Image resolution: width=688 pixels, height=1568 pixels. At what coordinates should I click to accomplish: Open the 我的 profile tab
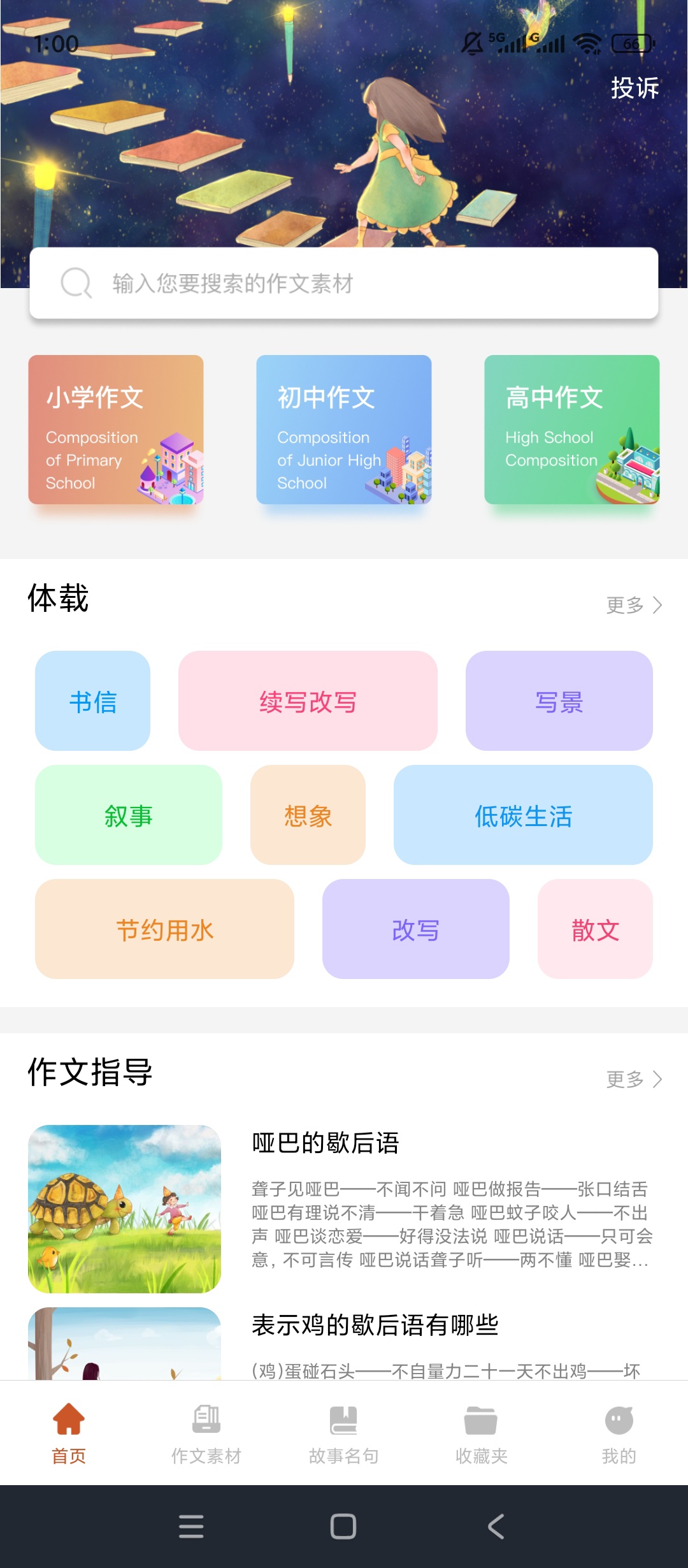[619, 1434]
